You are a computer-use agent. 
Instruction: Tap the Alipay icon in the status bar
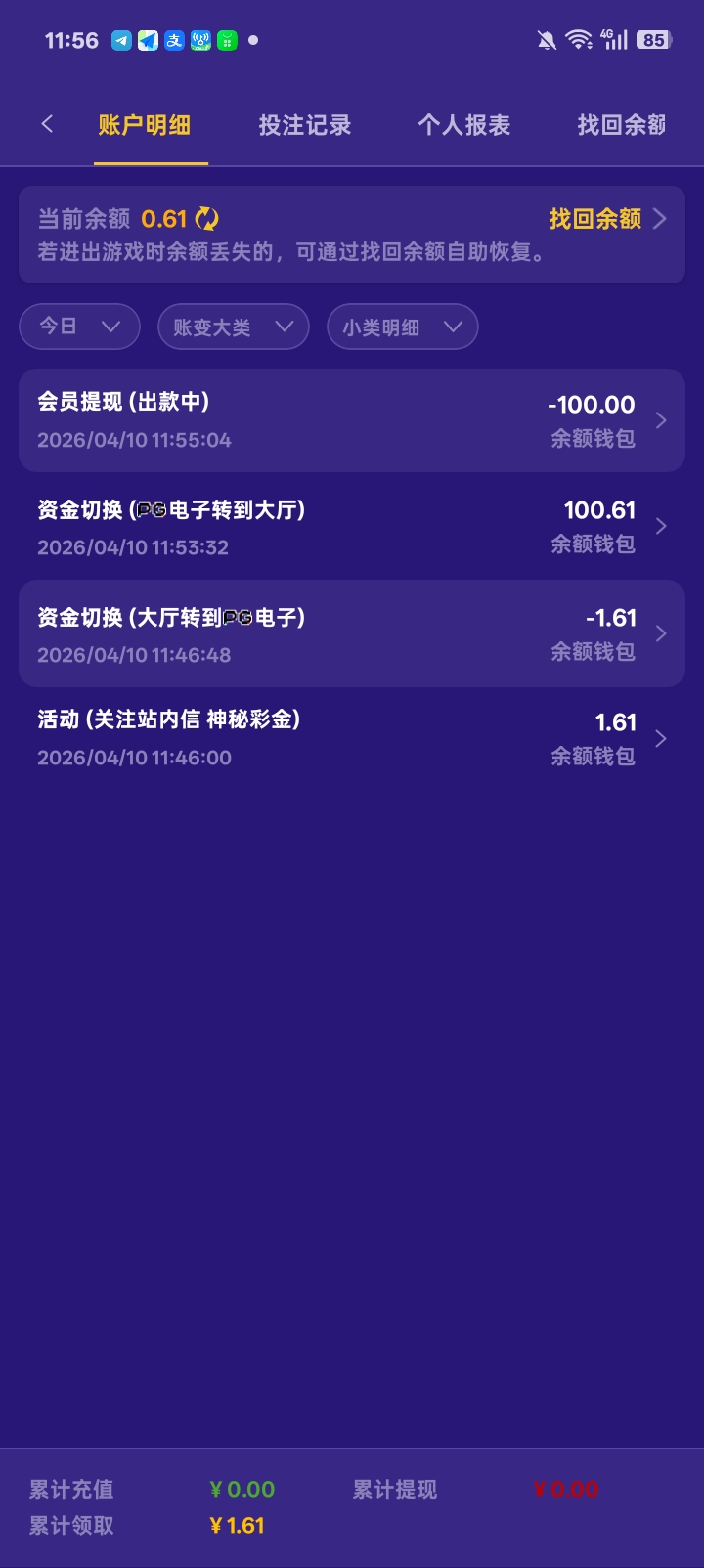pos(173,40)
